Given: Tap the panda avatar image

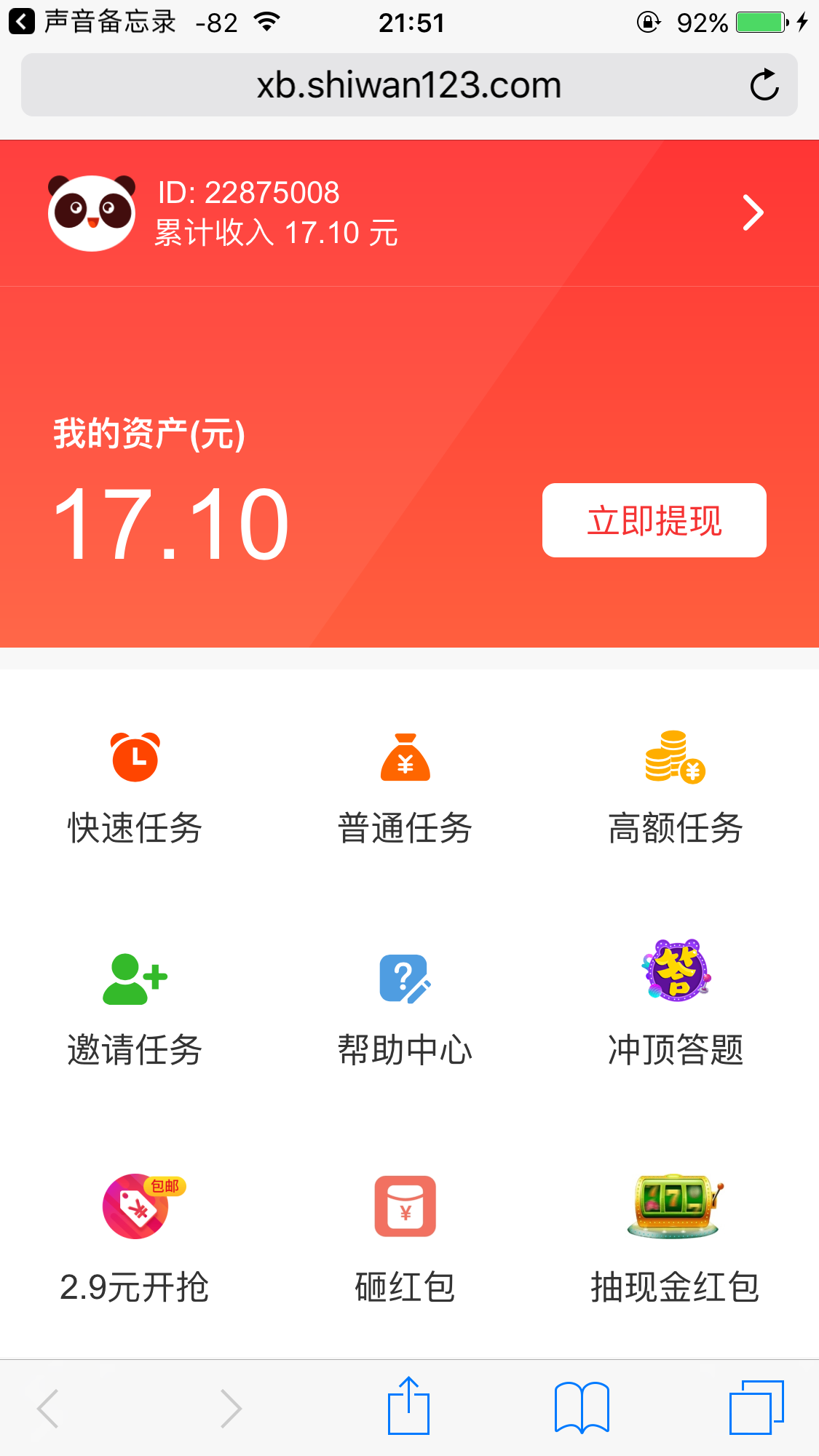Looking at the screenshot, I should tap(91, 212).
